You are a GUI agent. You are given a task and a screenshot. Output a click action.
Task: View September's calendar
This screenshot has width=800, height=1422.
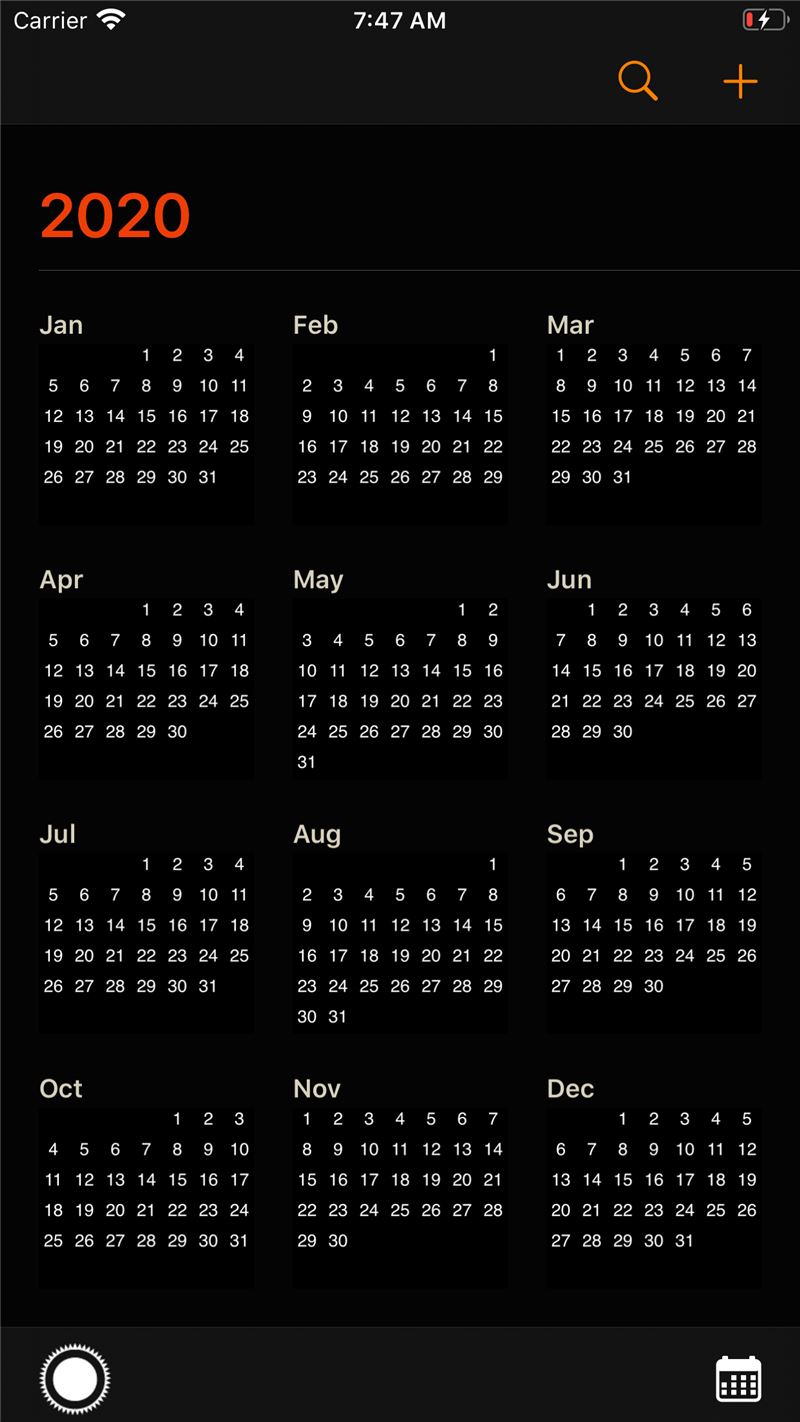(654, 927)
